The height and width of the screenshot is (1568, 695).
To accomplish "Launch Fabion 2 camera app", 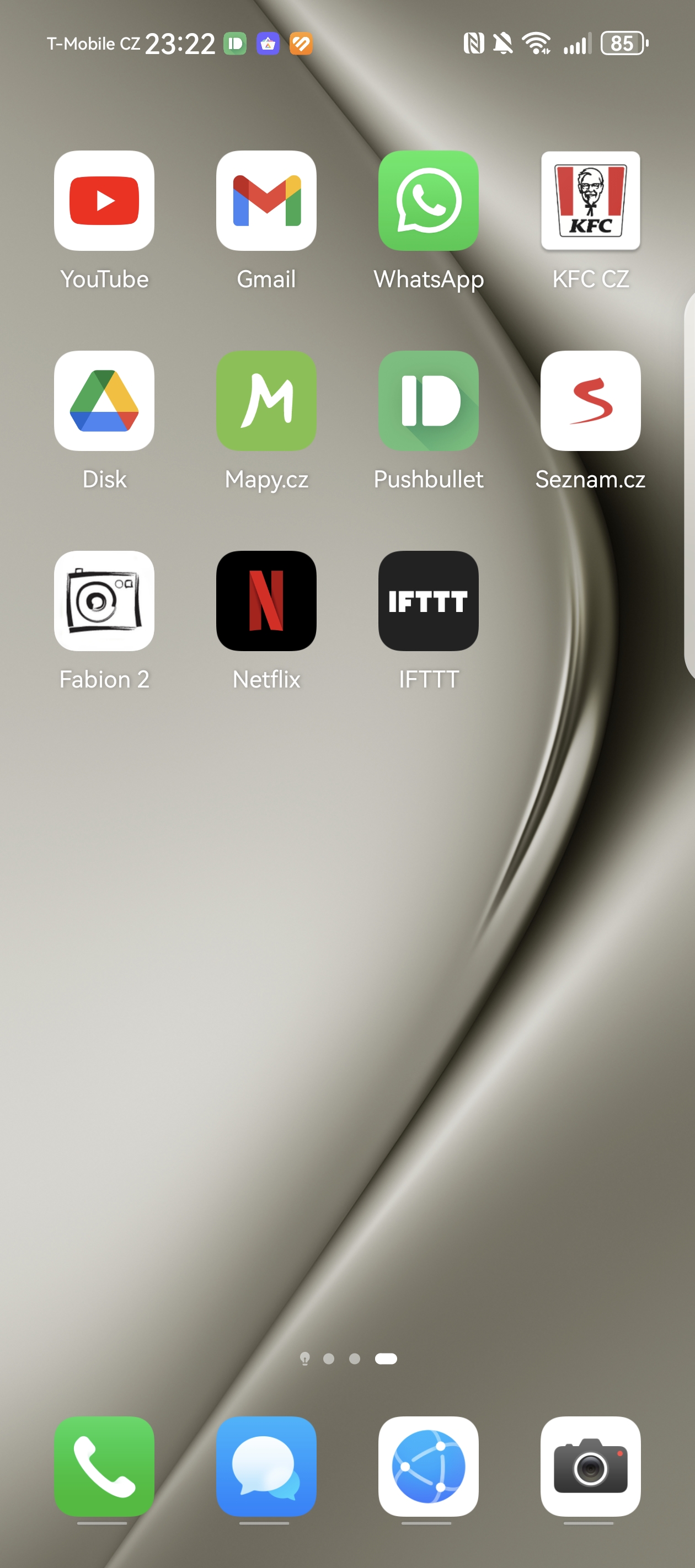I will point(104,601).
